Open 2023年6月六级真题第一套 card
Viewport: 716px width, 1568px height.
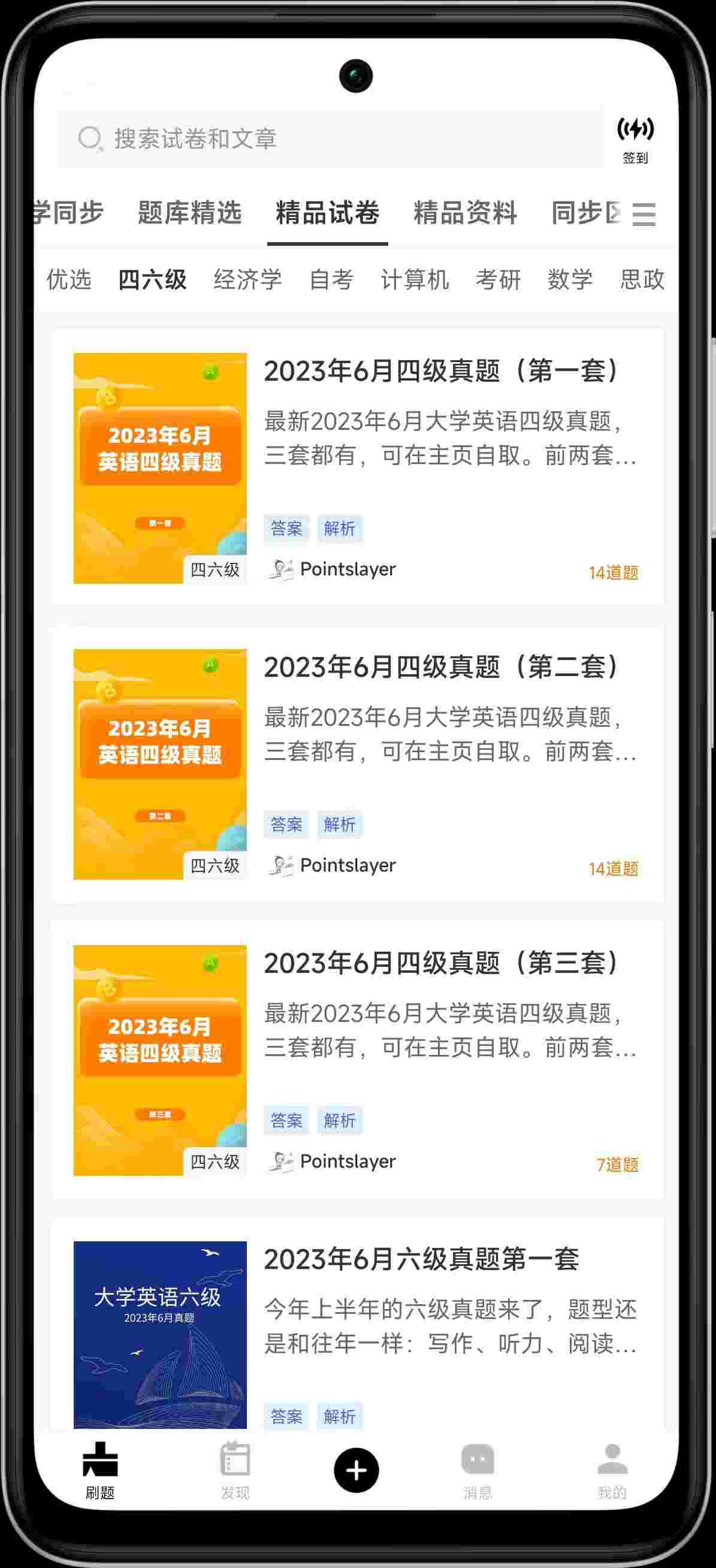click(x=421, y=1259)
